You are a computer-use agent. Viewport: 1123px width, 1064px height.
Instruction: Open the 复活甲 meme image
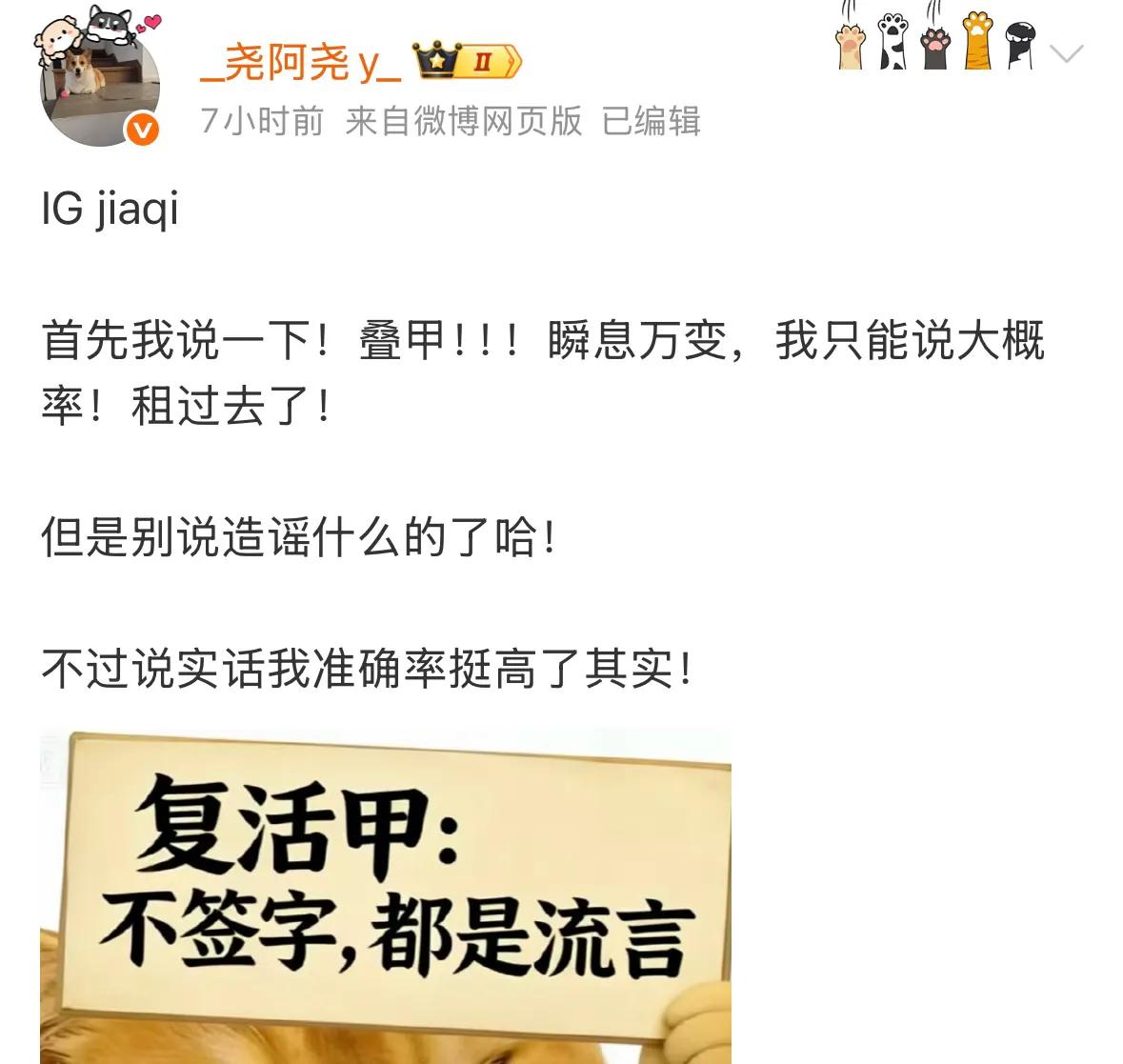[385, 895]
